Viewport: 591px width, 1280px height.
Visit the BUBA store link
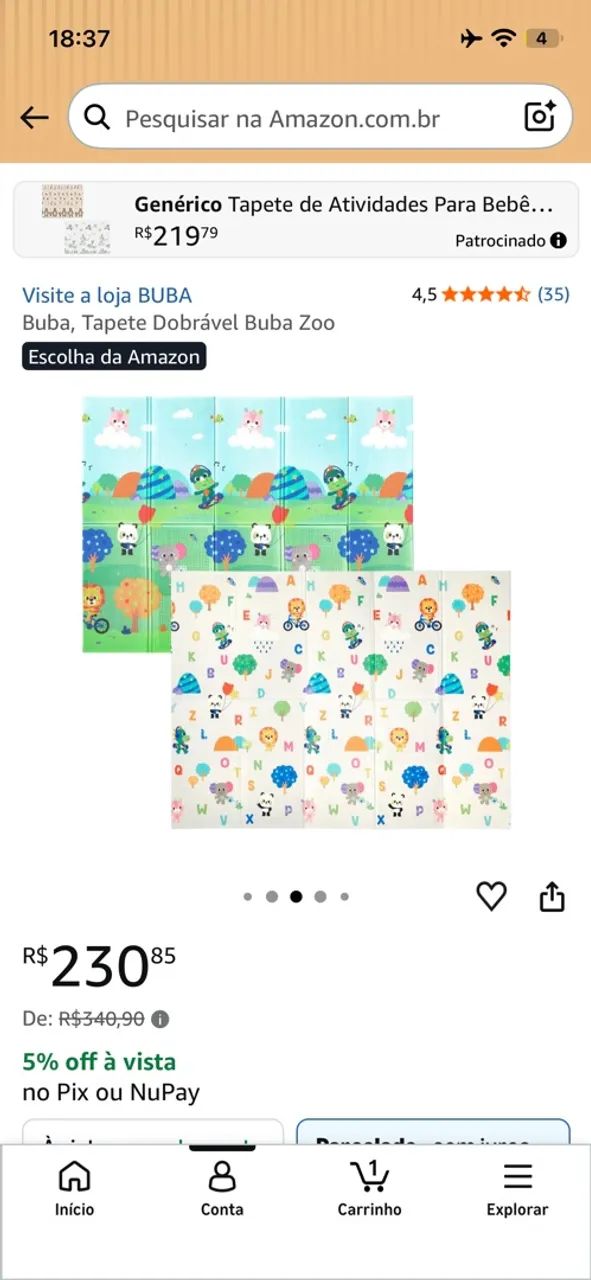pyautogui.click(x=107, y=295)
